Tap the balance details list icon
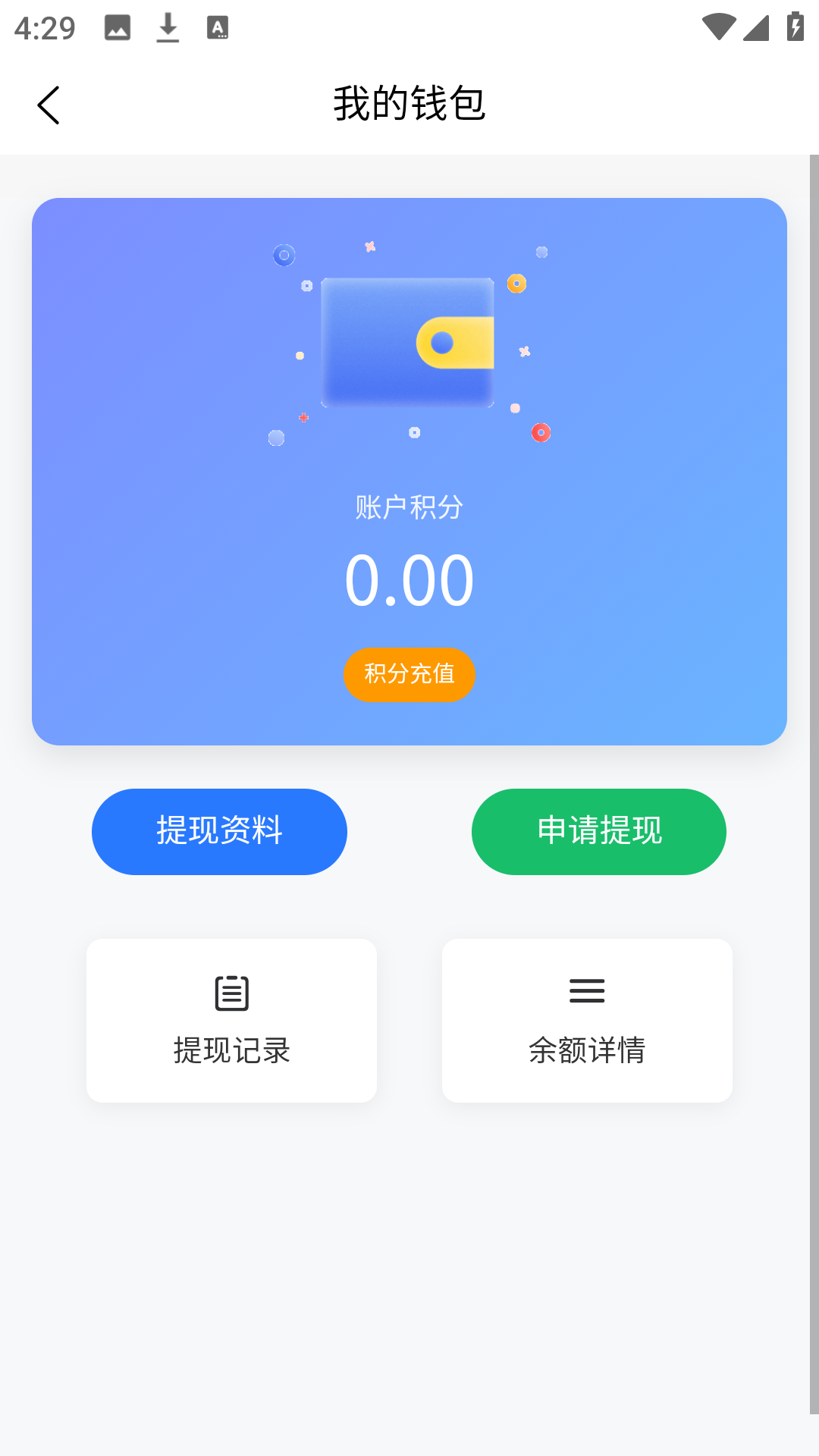The width and height of the screenshot is (819, 1456). [x=587, y=991]
